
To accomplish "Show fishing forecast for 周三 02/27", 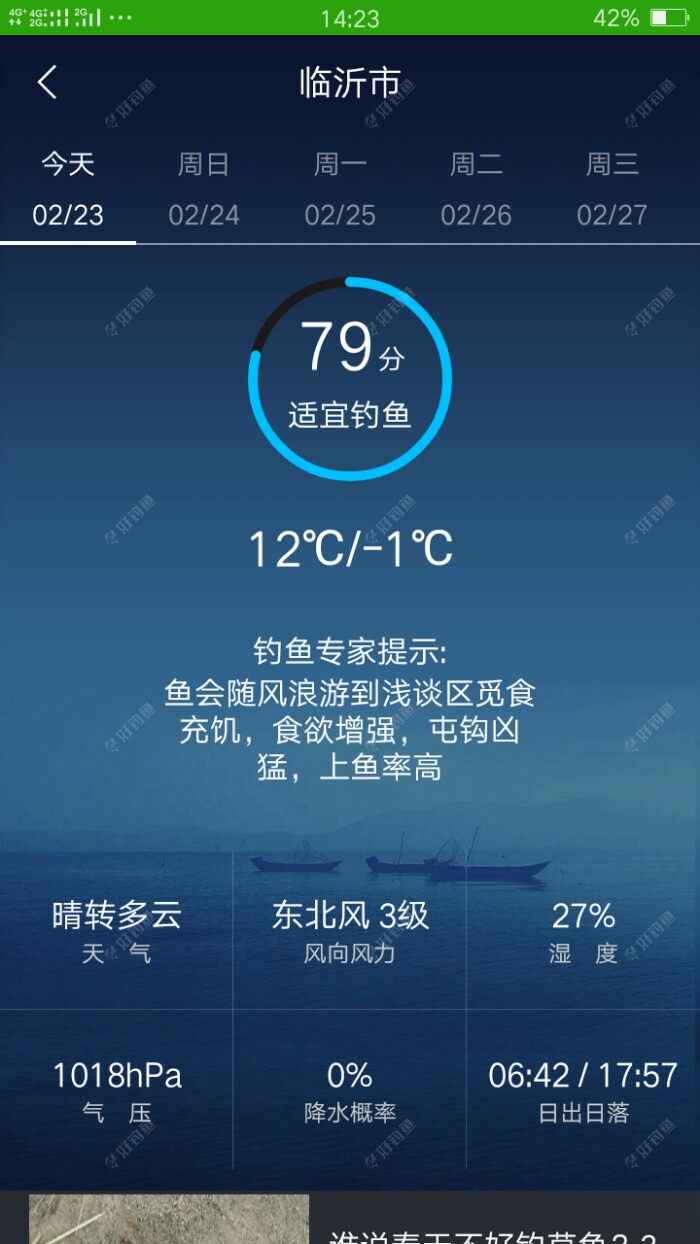I will click(x=612, y=190).
